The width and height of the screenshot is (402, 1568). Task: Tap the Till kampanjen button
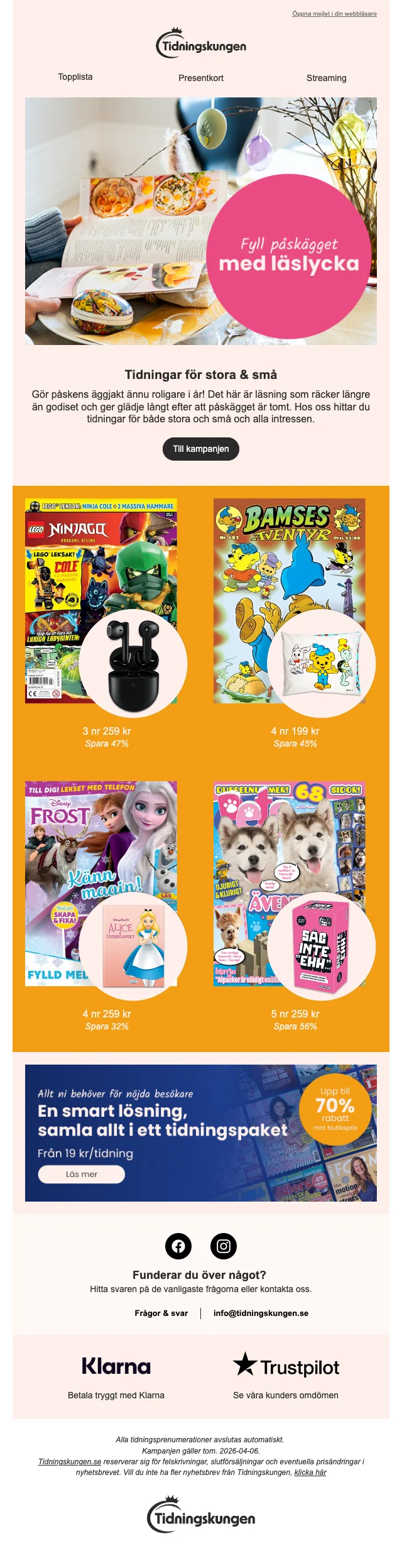click(x=201, y=449)
